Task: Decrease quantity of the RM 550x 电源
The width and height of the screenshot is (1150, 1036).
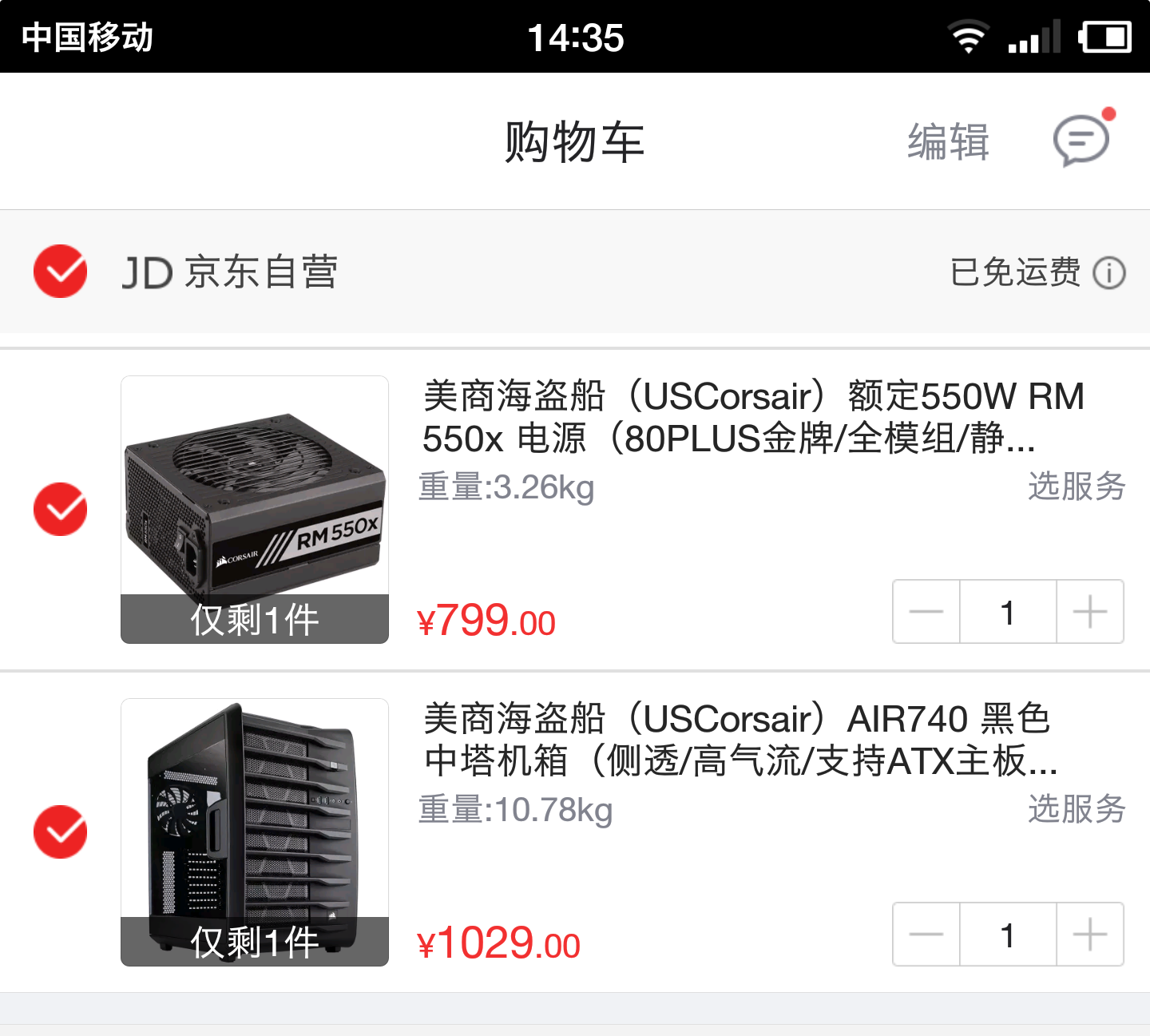Action: pyautogui.click(x=926, y=612)
